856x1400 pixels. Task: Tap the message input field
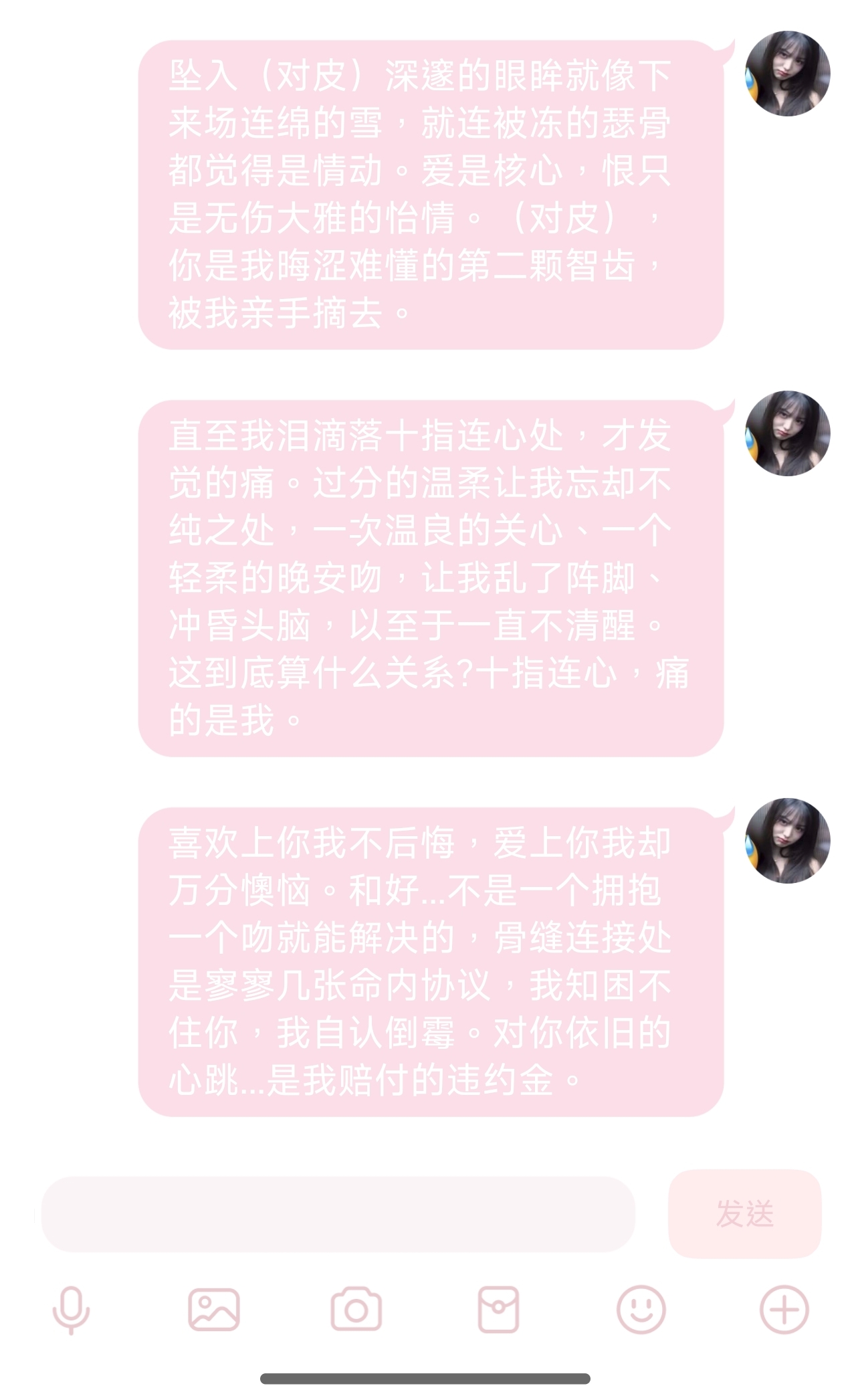pyautogui.click(x=338, y=1214)
